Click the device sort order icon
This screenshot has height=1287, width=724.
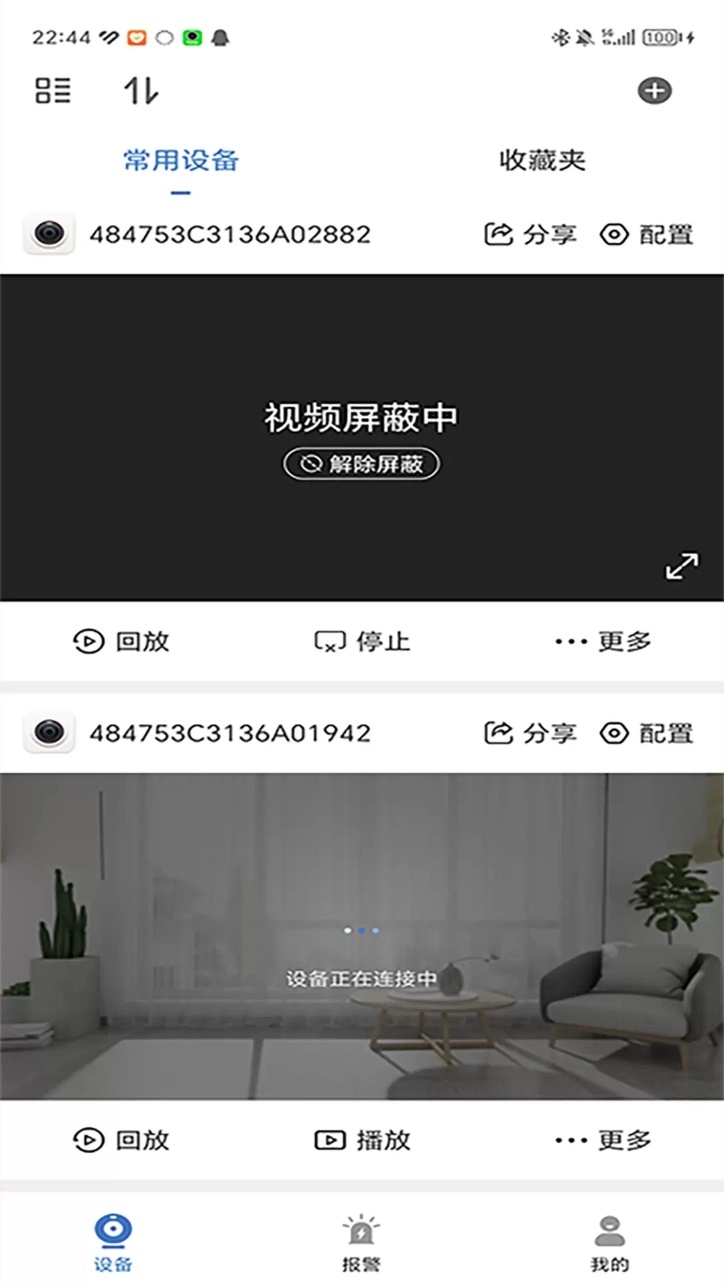point(142,90)
